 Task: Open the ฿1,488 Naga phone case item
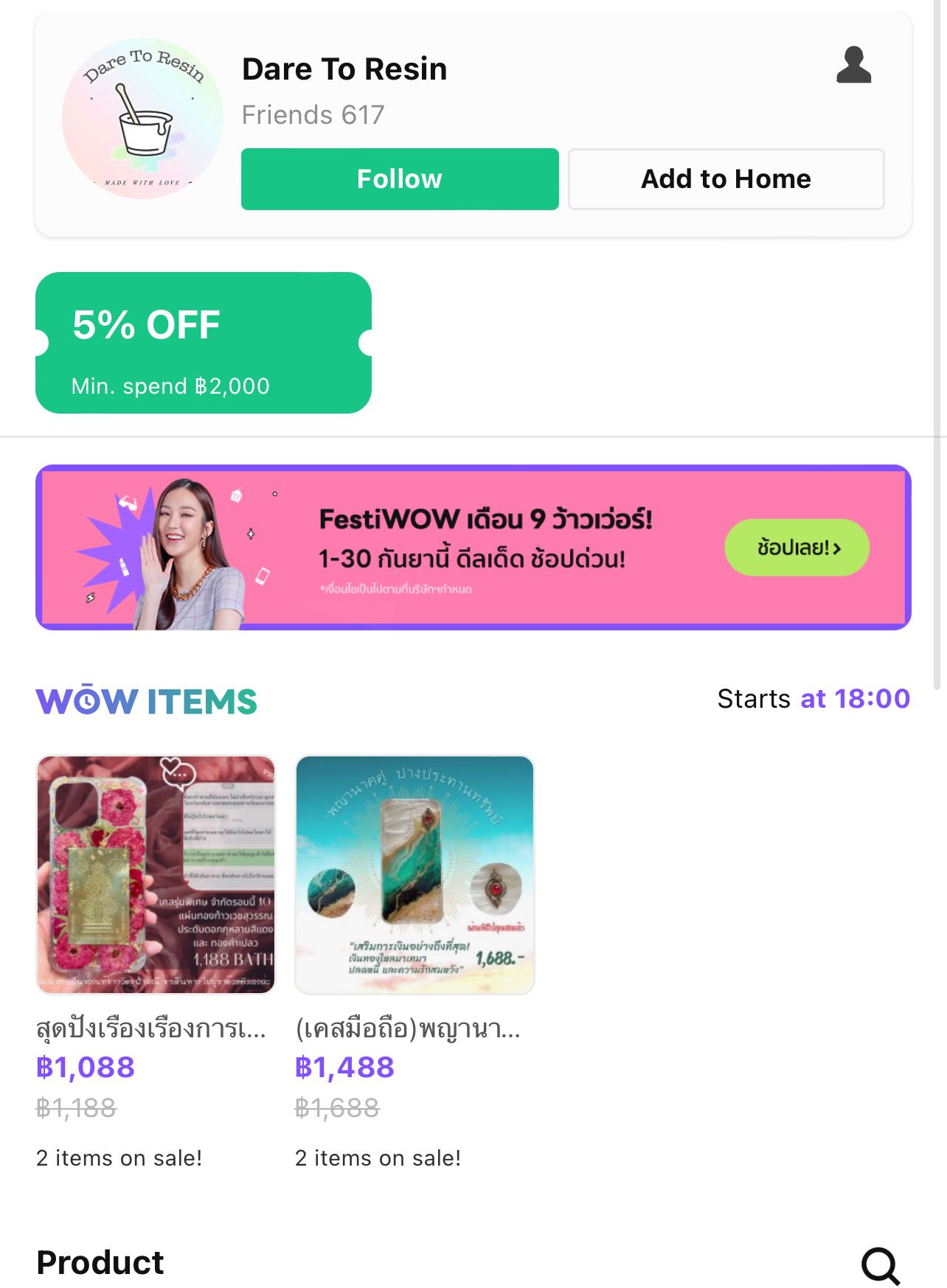coord(414,874)
